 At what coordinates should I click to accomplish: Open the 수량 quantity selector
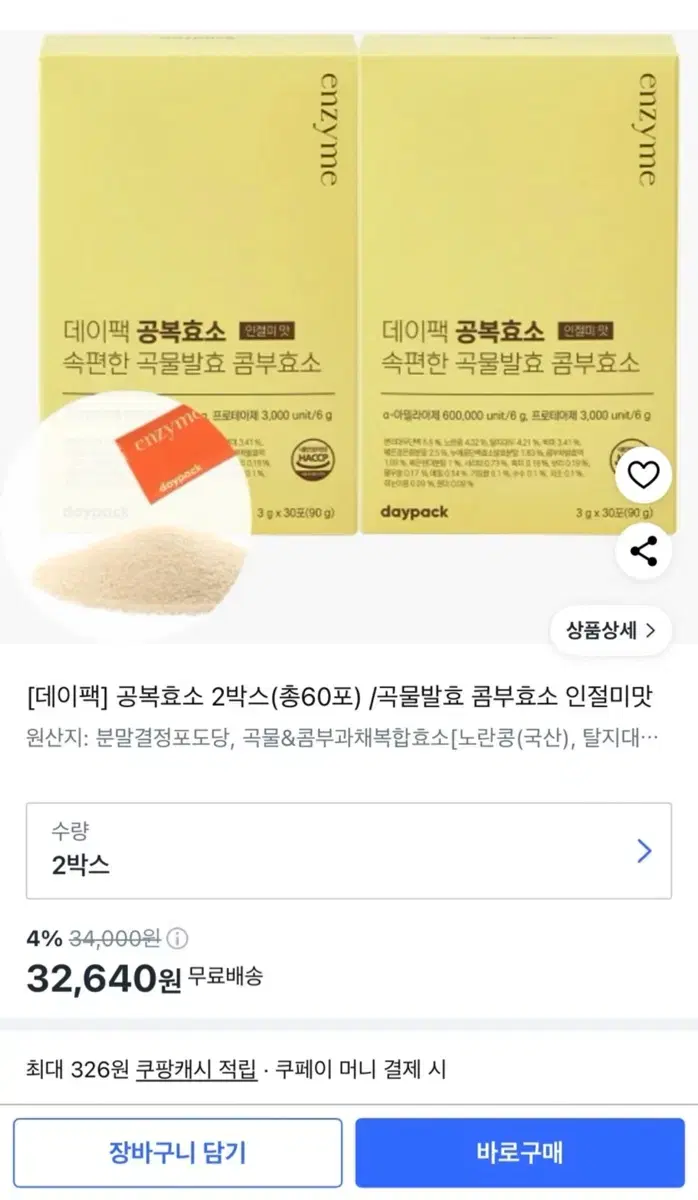[x=349, y=850]
